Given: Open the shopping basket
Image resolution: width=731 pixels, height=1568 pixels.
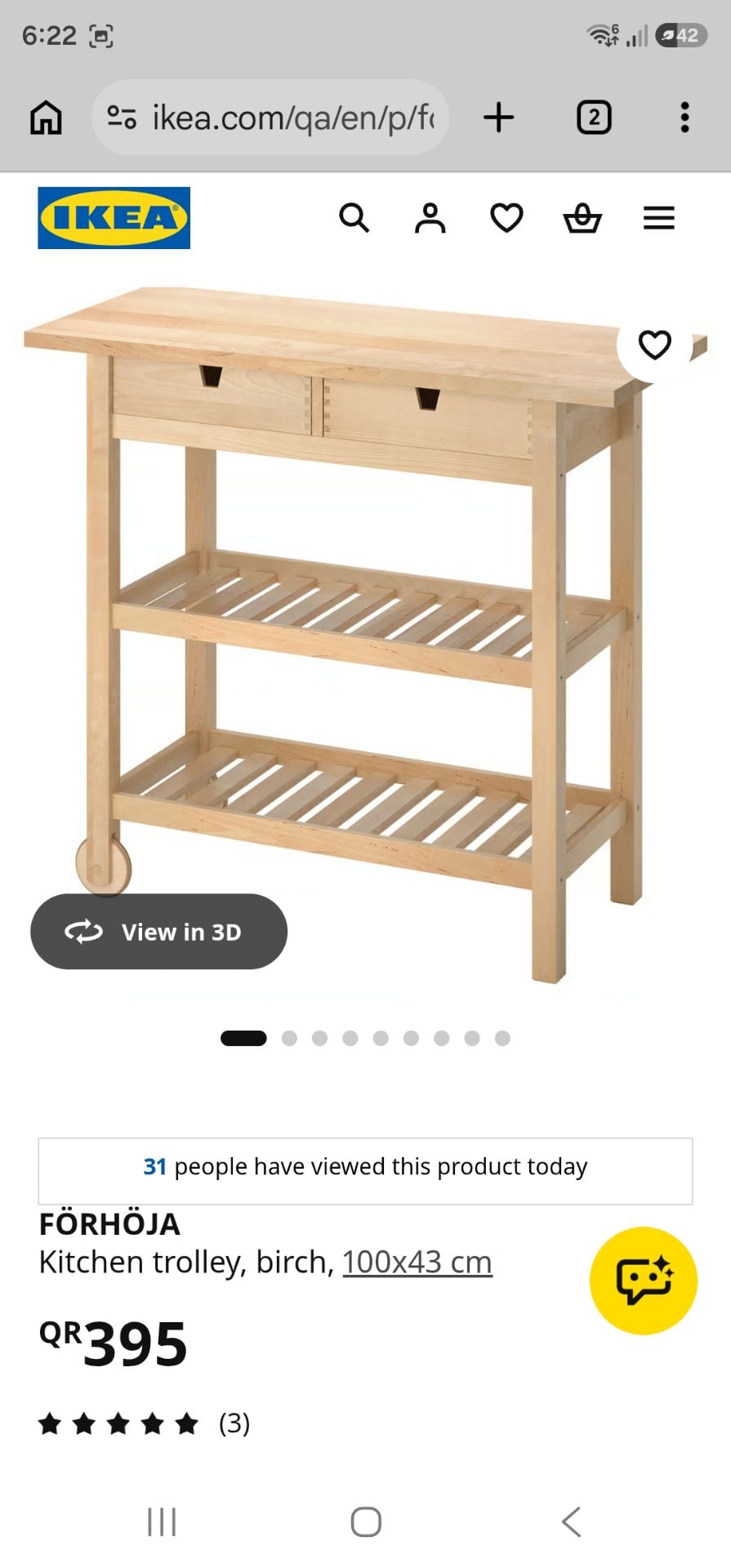Looking at the screenshot, I should (x=582, y=218).
